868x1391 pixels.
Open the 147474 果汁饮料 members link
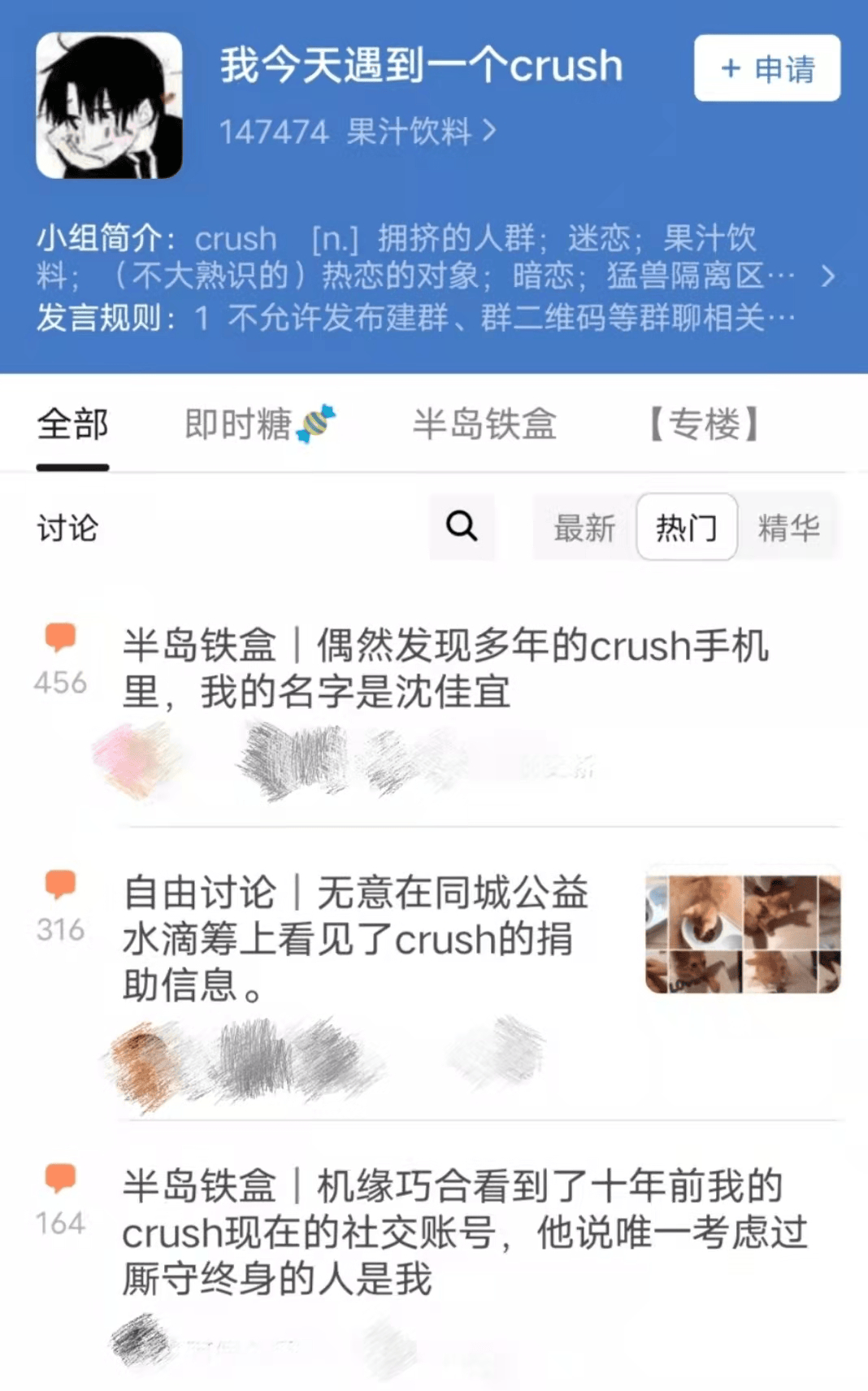(x=356, y=131)
